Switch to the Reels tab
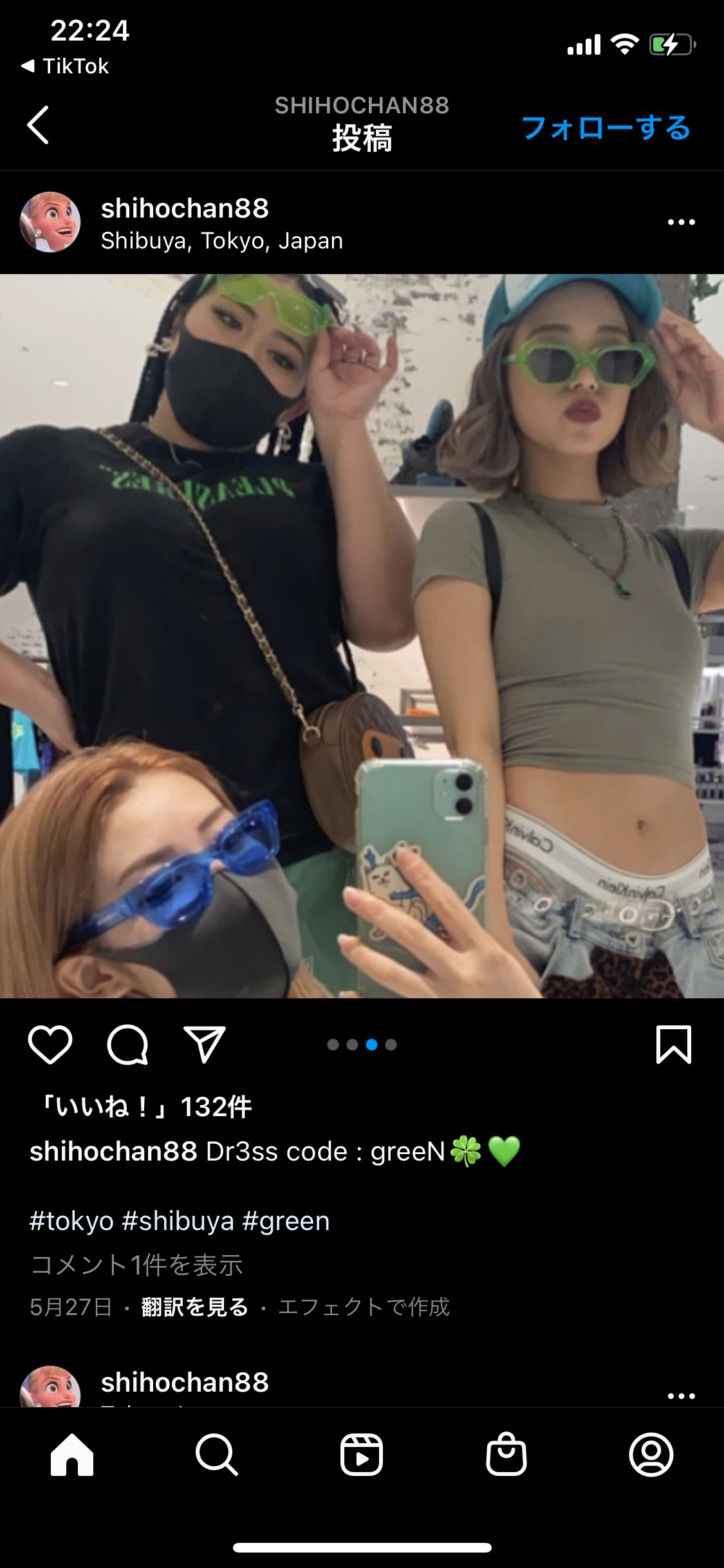Viewport: 724px width, 1568px height. click(362, 1455)
